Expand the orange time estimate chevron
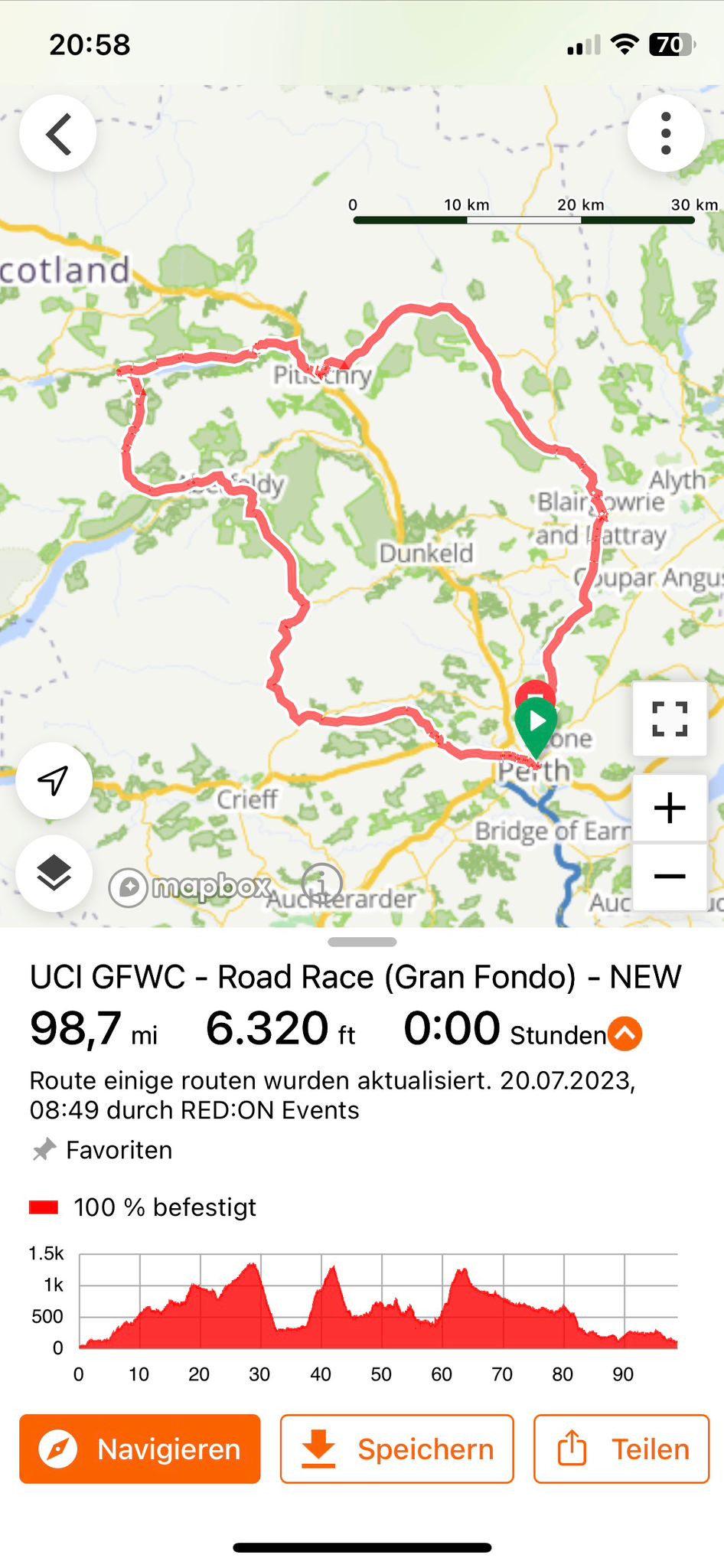 click(625, 1034)
